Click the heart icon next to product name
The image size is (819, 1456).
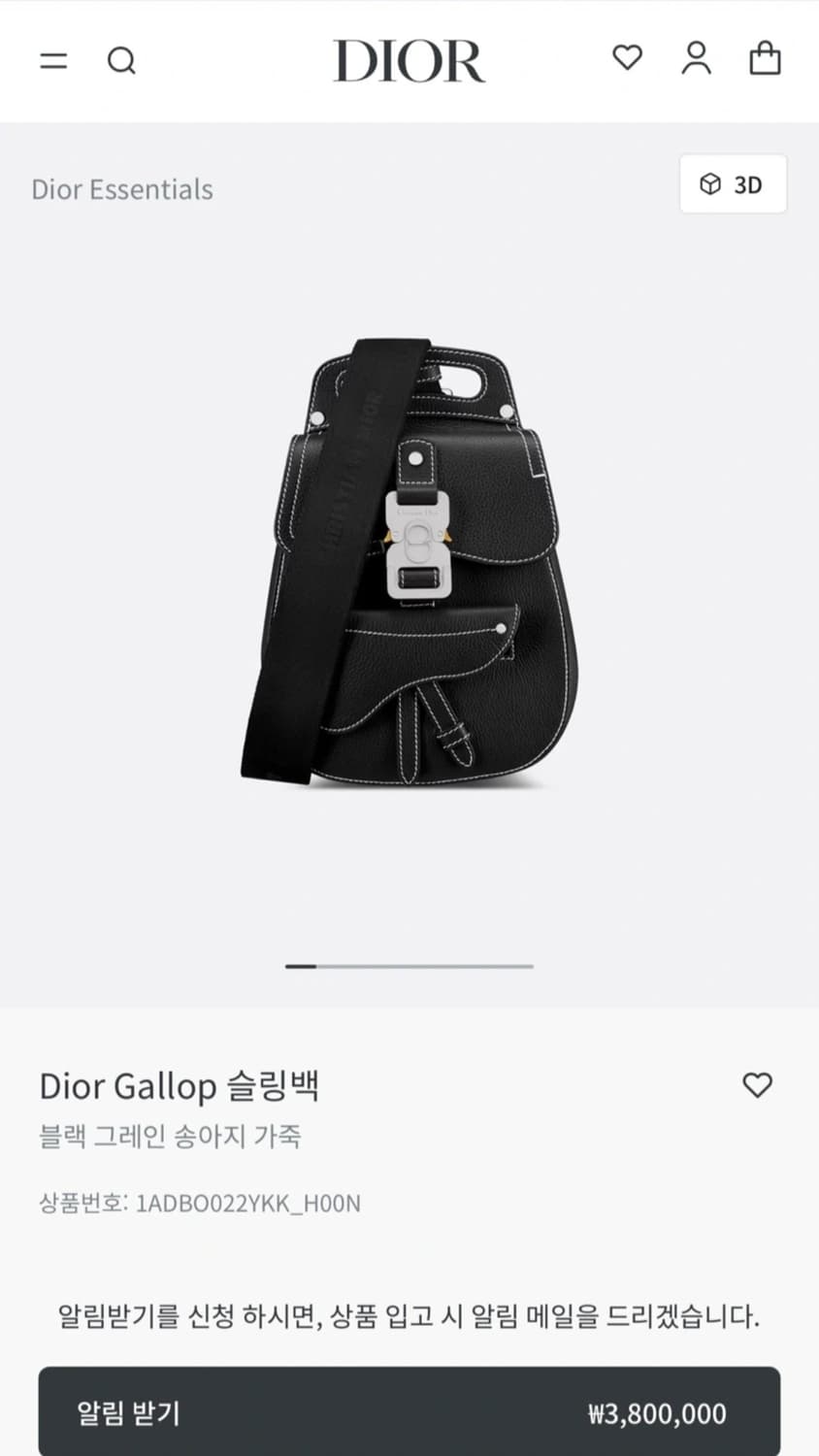pos(758,1085)
